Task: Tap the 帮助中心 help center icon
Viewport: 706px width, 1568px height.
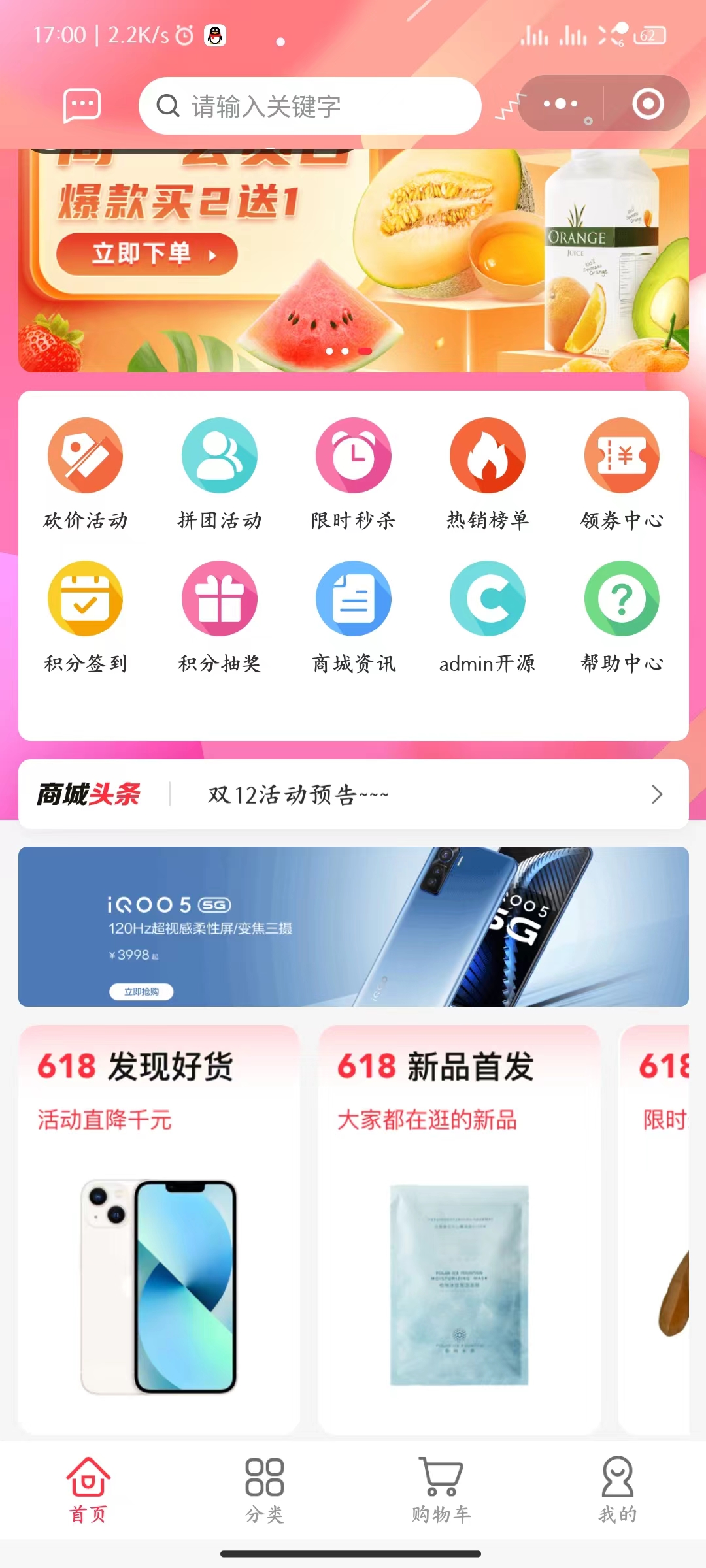Action: (621, 599)
